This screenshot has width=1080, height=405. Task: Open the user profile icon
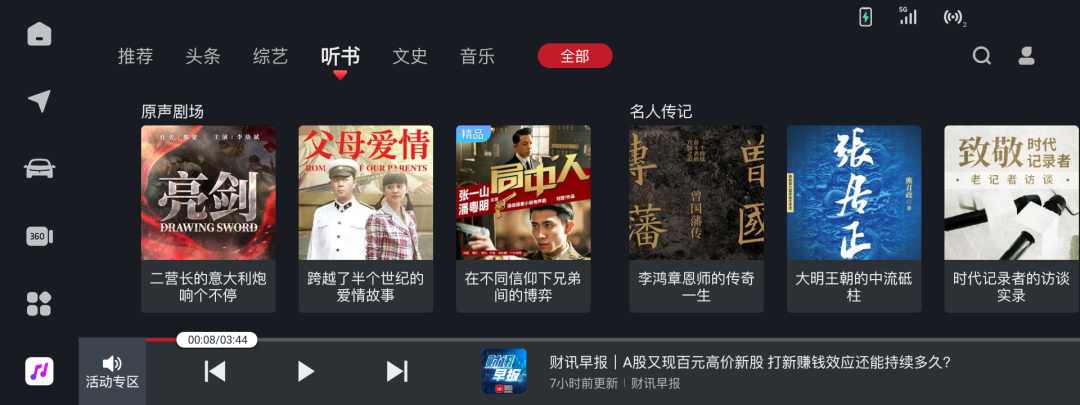point(1026,56)
